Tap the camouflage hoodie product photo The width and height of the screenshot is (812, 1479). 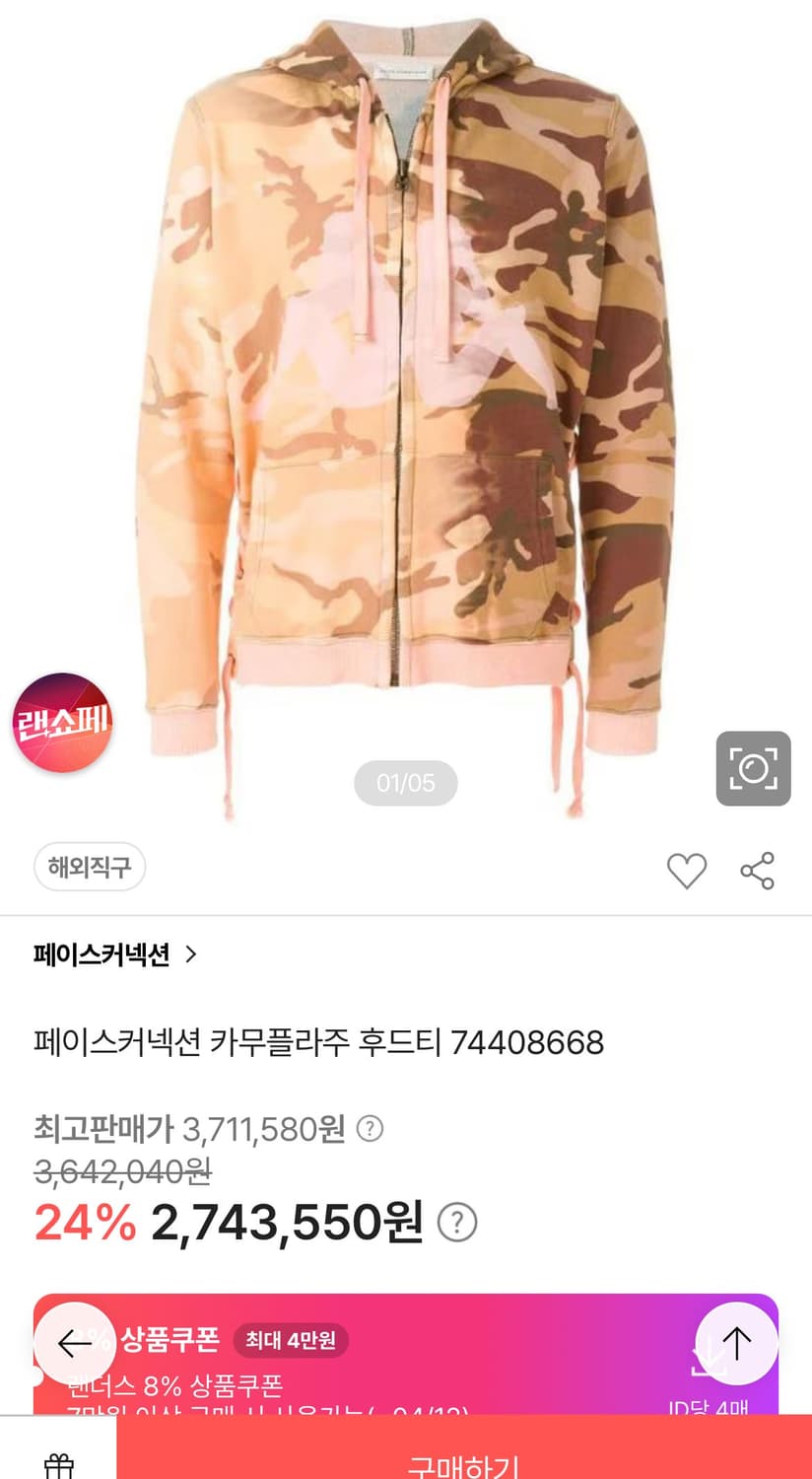406,394
